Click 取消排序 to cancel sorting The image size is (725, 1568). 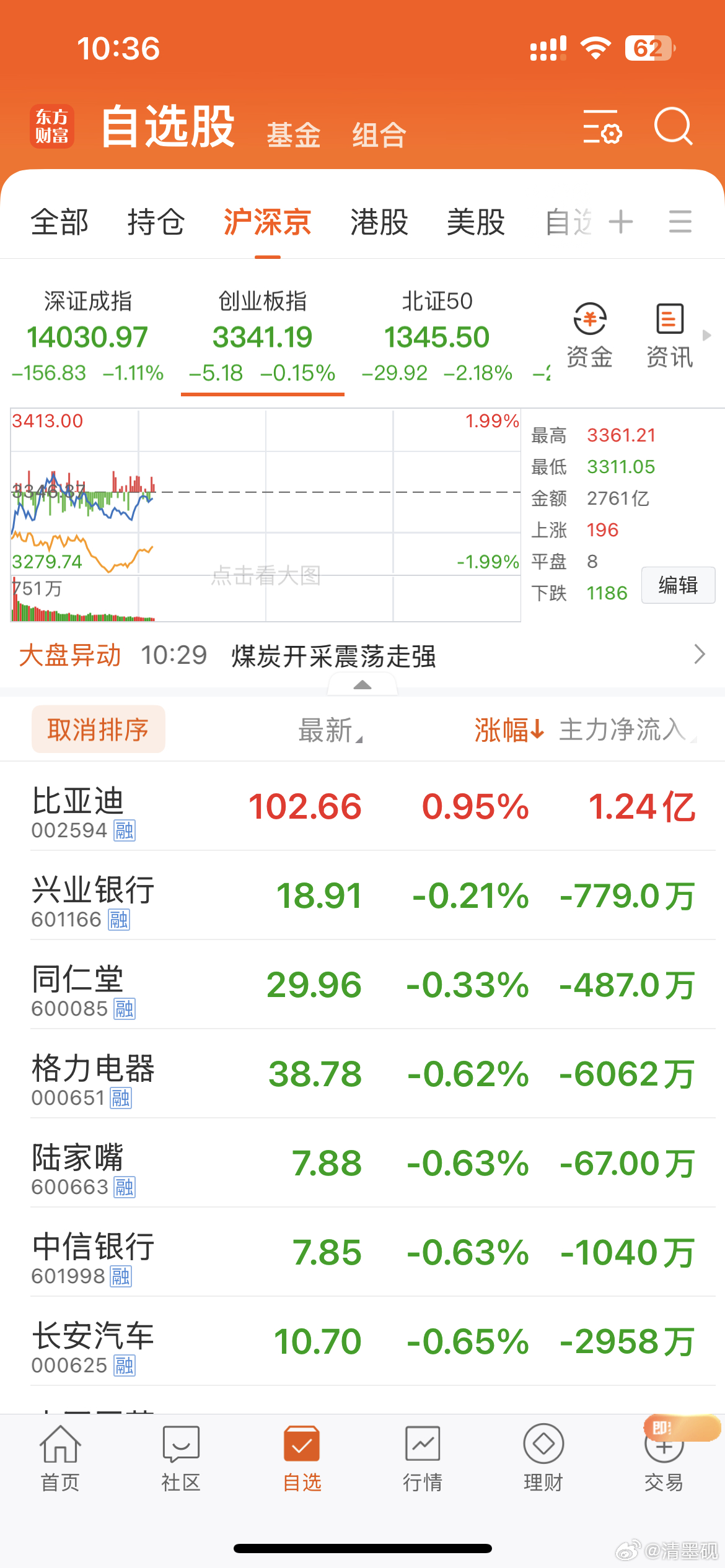click(x=98, y=729)
